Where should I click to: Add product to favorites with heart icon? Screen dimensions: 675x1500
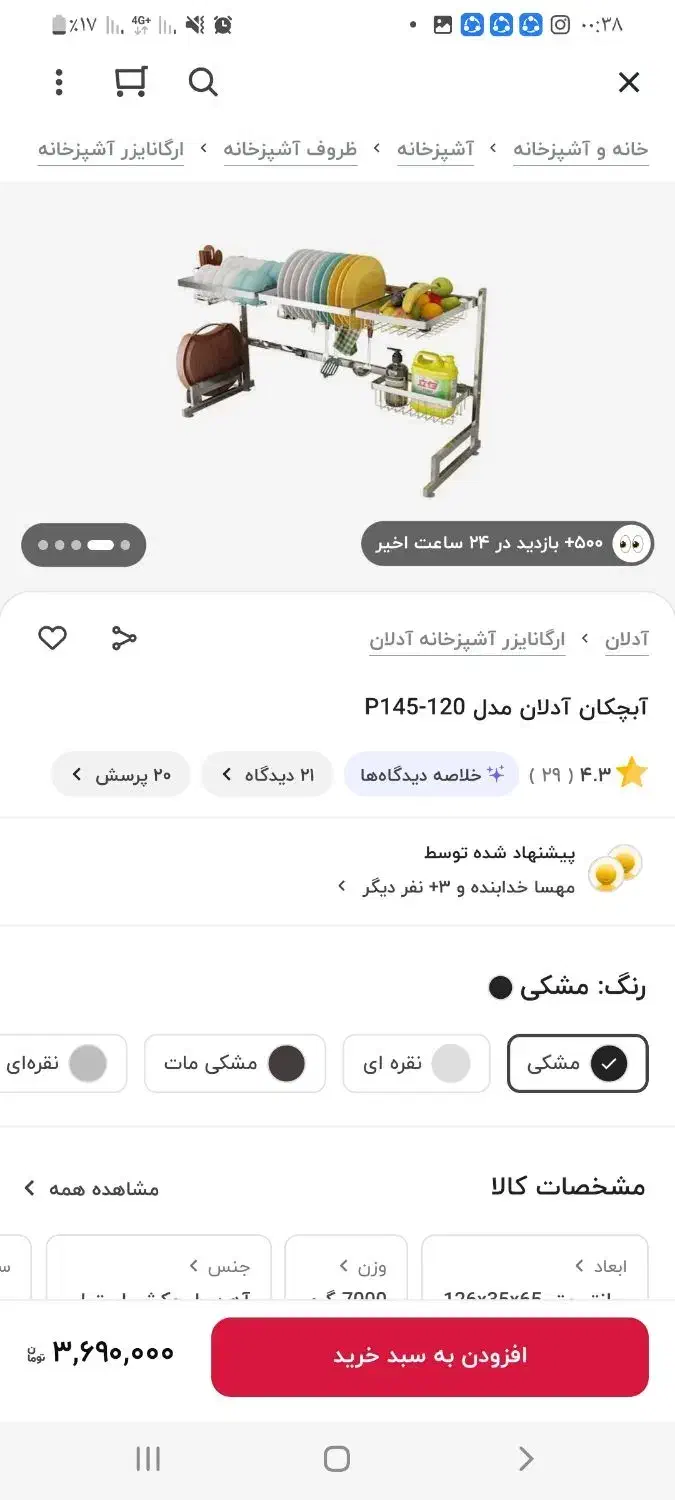click(52, 638)
